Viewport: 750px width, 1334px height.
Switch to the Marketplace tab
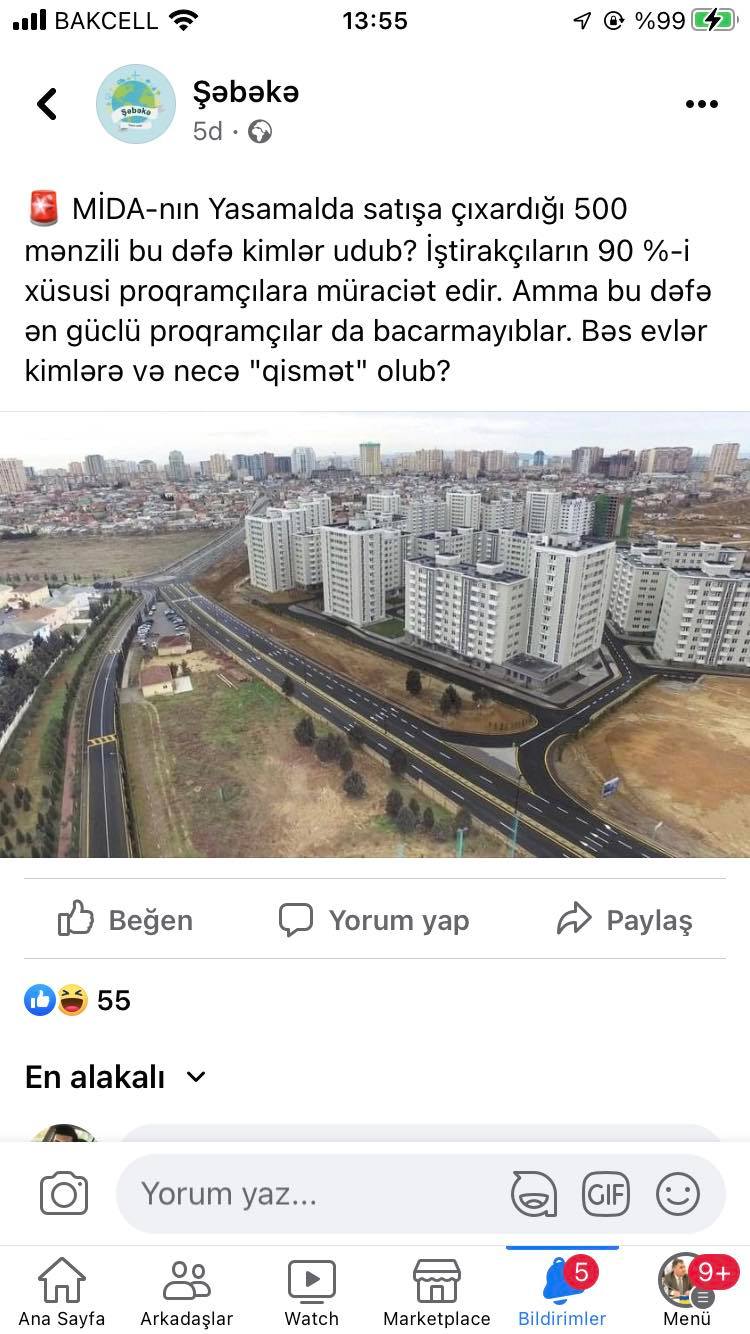click(437, 1292)
